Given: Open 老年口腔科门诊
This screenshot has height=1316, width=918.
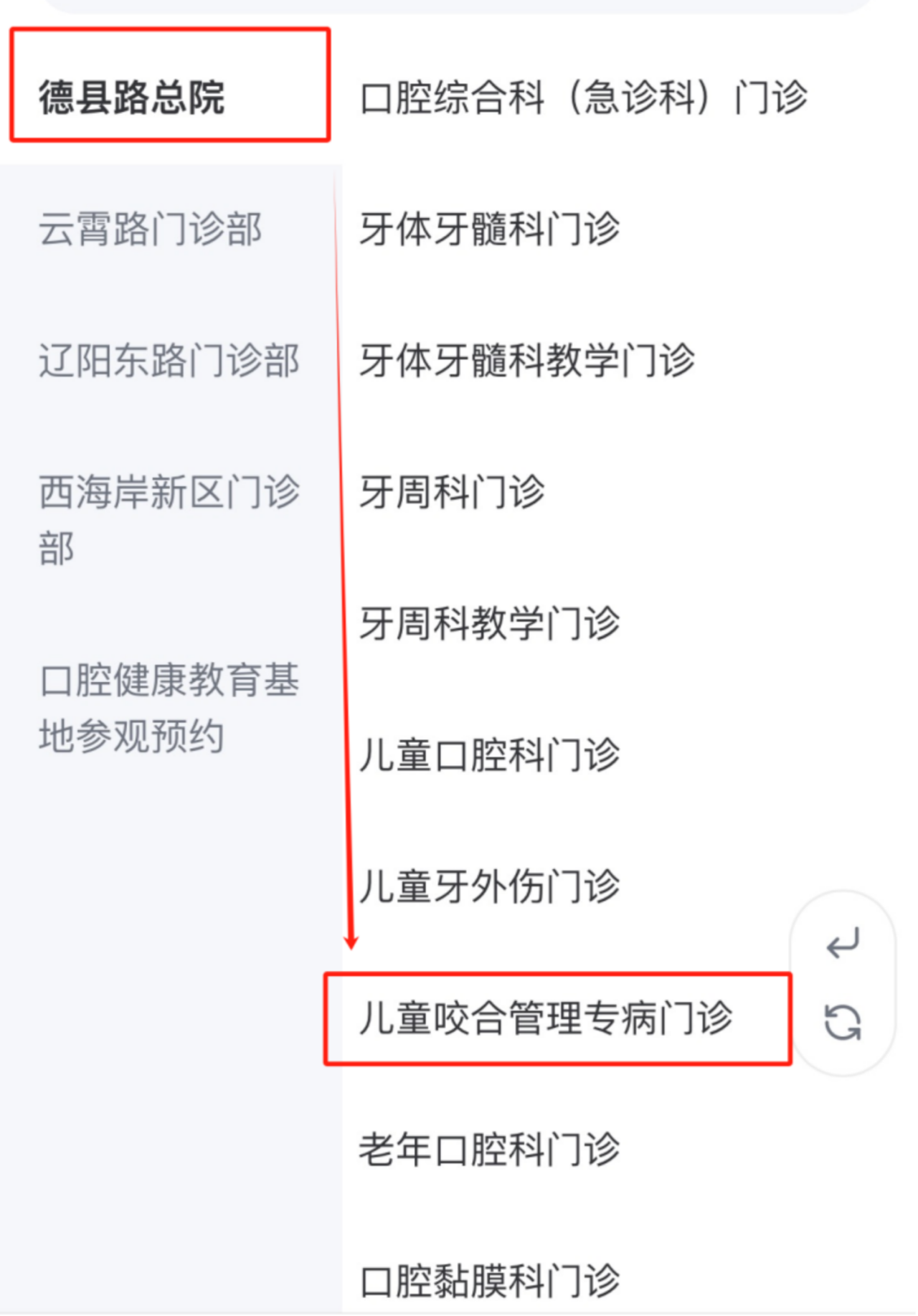Looking at the screenshot, I should (490, 1150).
